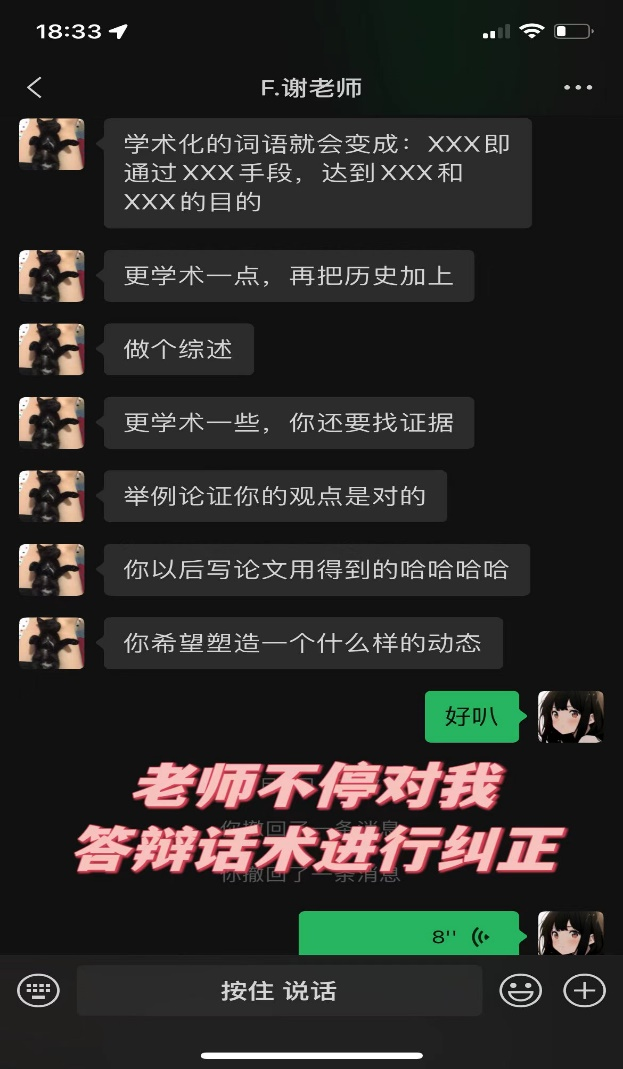The image size is (623, 1069).
Task: Tap the 按住 说话 hold-to-talk button
Action: click(x=279, y=991)
